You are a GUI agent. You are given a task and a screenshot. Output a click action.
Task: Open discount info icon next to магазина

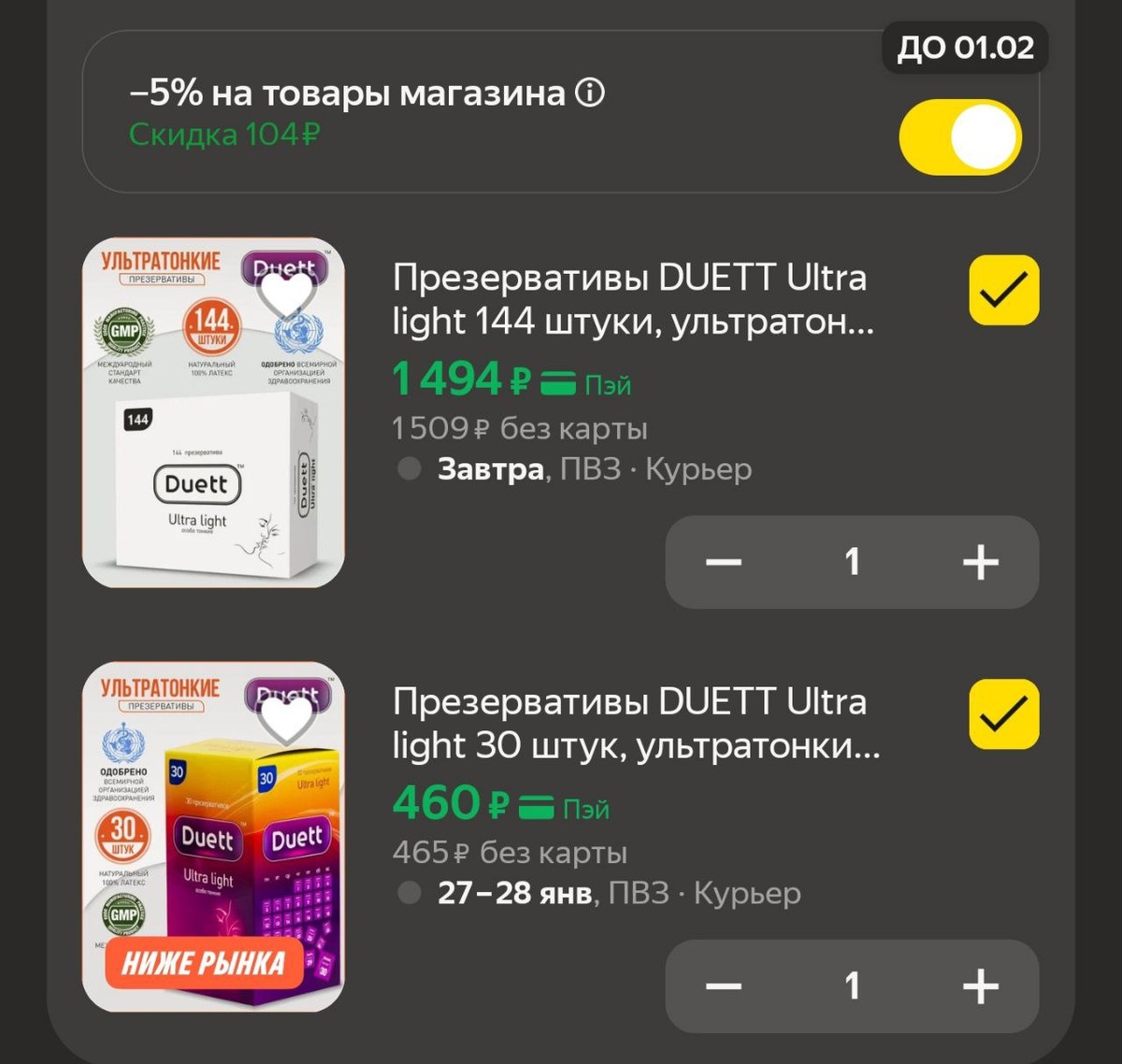590,93
